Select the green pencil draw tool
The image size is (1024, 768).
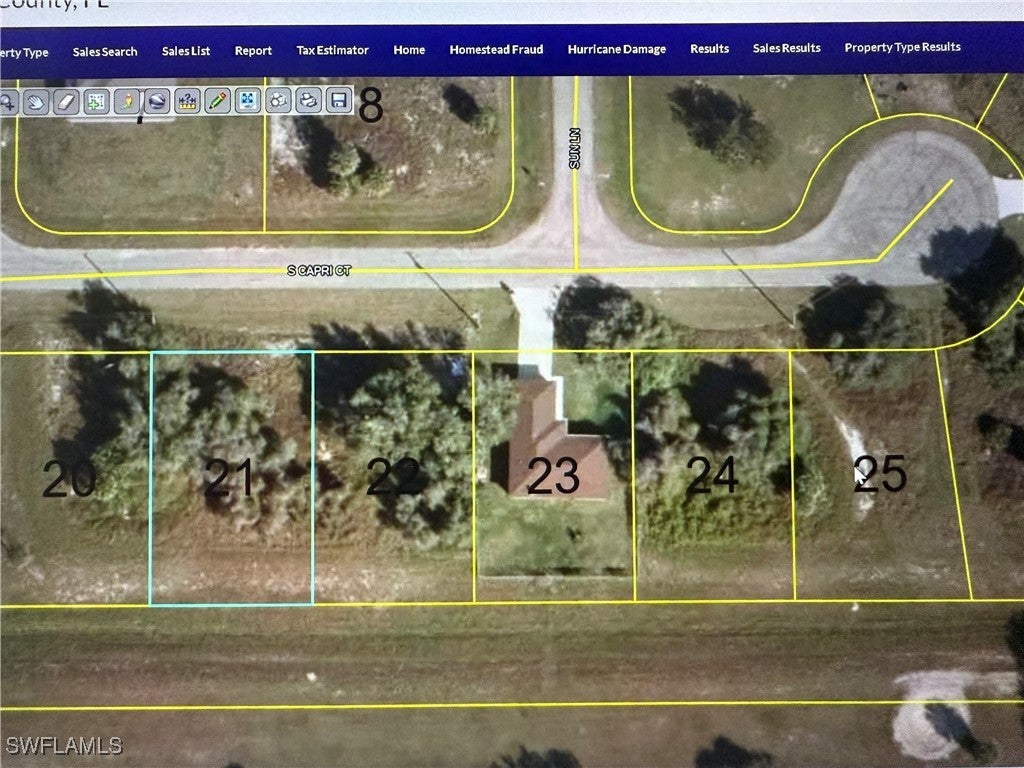pyautogui.click(x=217, y=101)
